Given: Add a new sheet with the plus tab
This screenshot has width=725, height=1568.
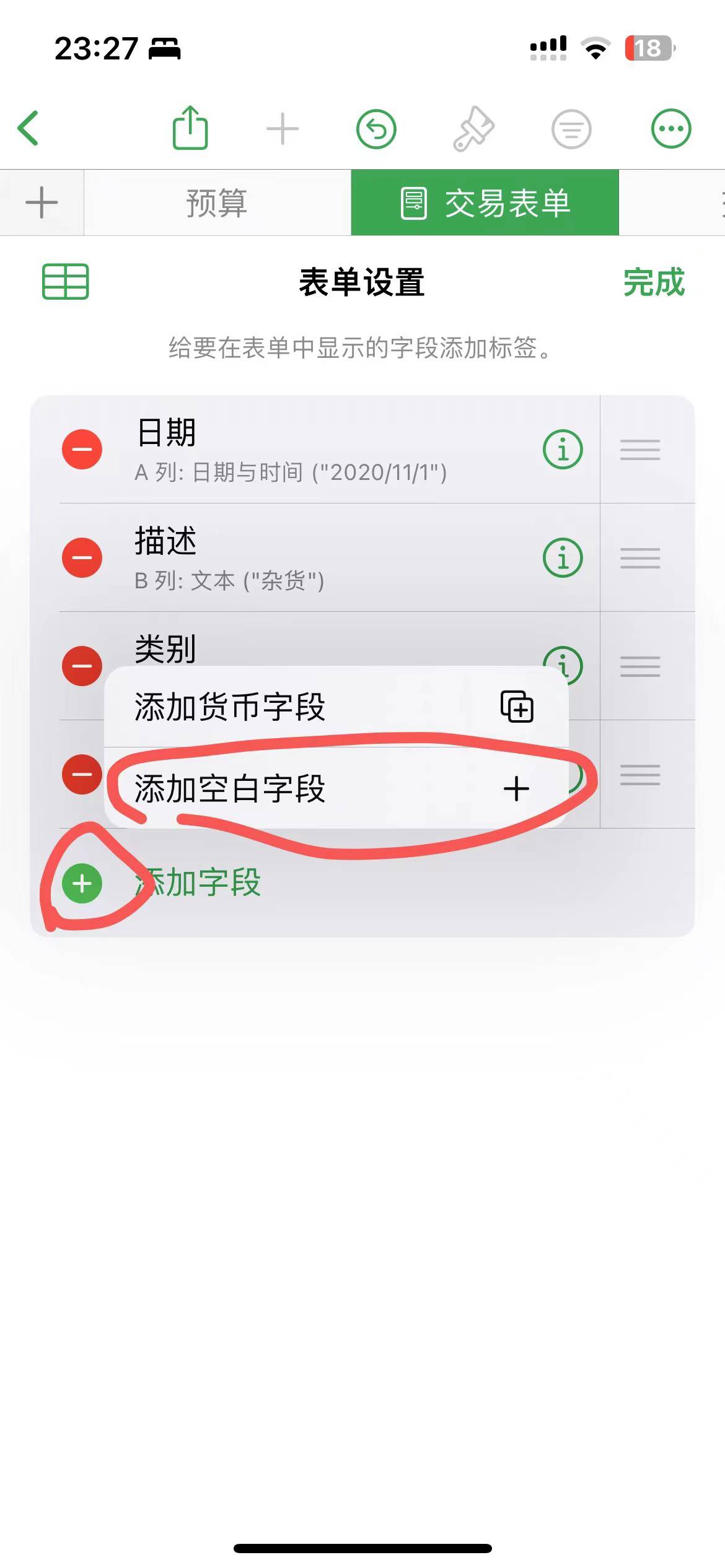Looking at the screenshot, I should pyautogui.click(x=42, y=203).
